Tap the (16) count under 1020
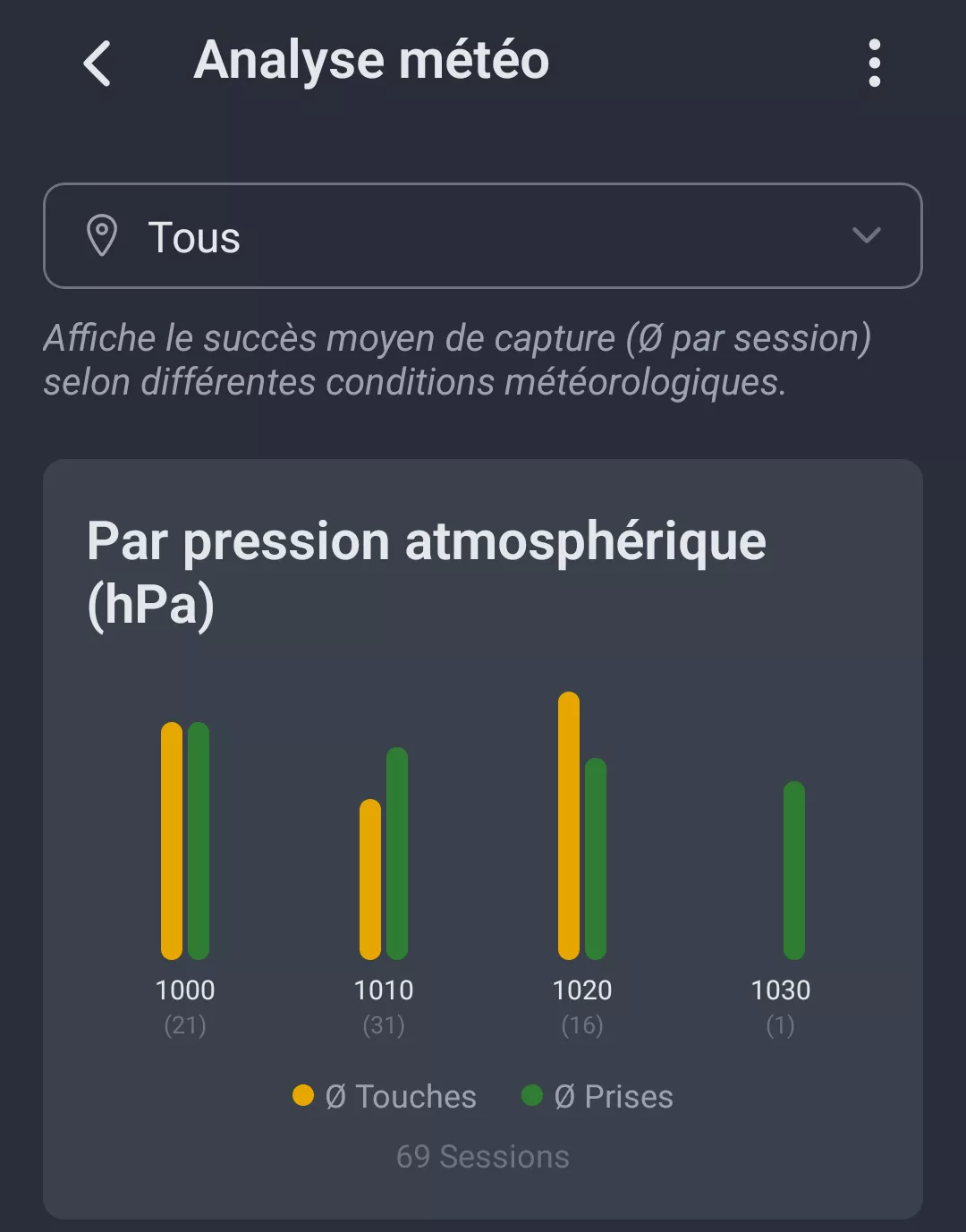 point(584,1025)
